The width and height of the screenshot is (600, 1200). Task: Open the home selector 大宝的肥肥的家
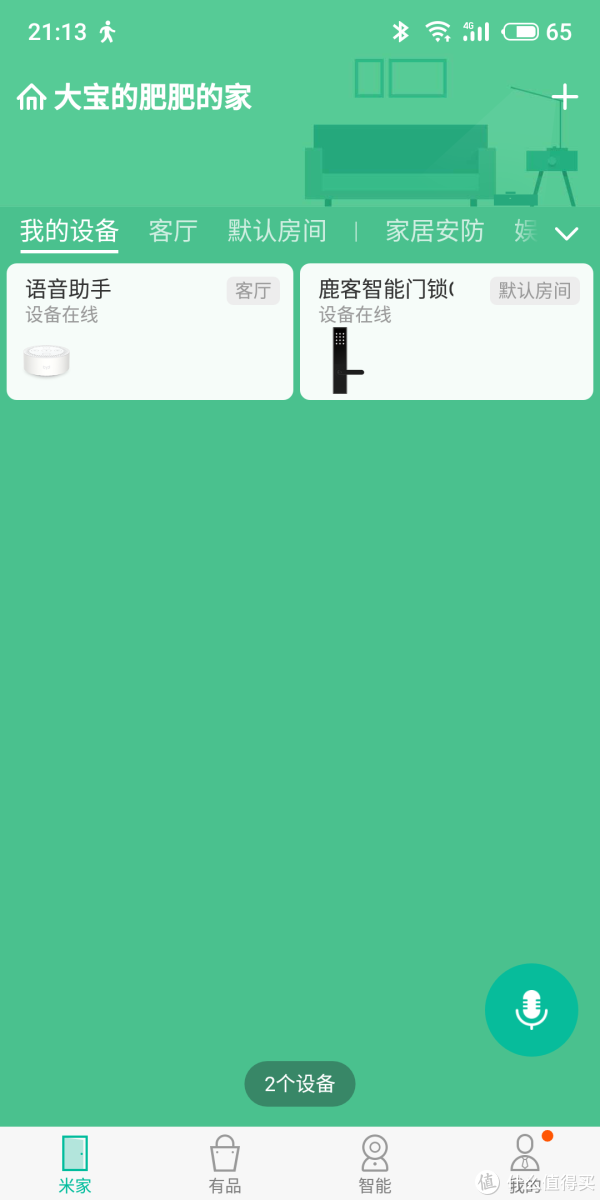pos(135,97)
